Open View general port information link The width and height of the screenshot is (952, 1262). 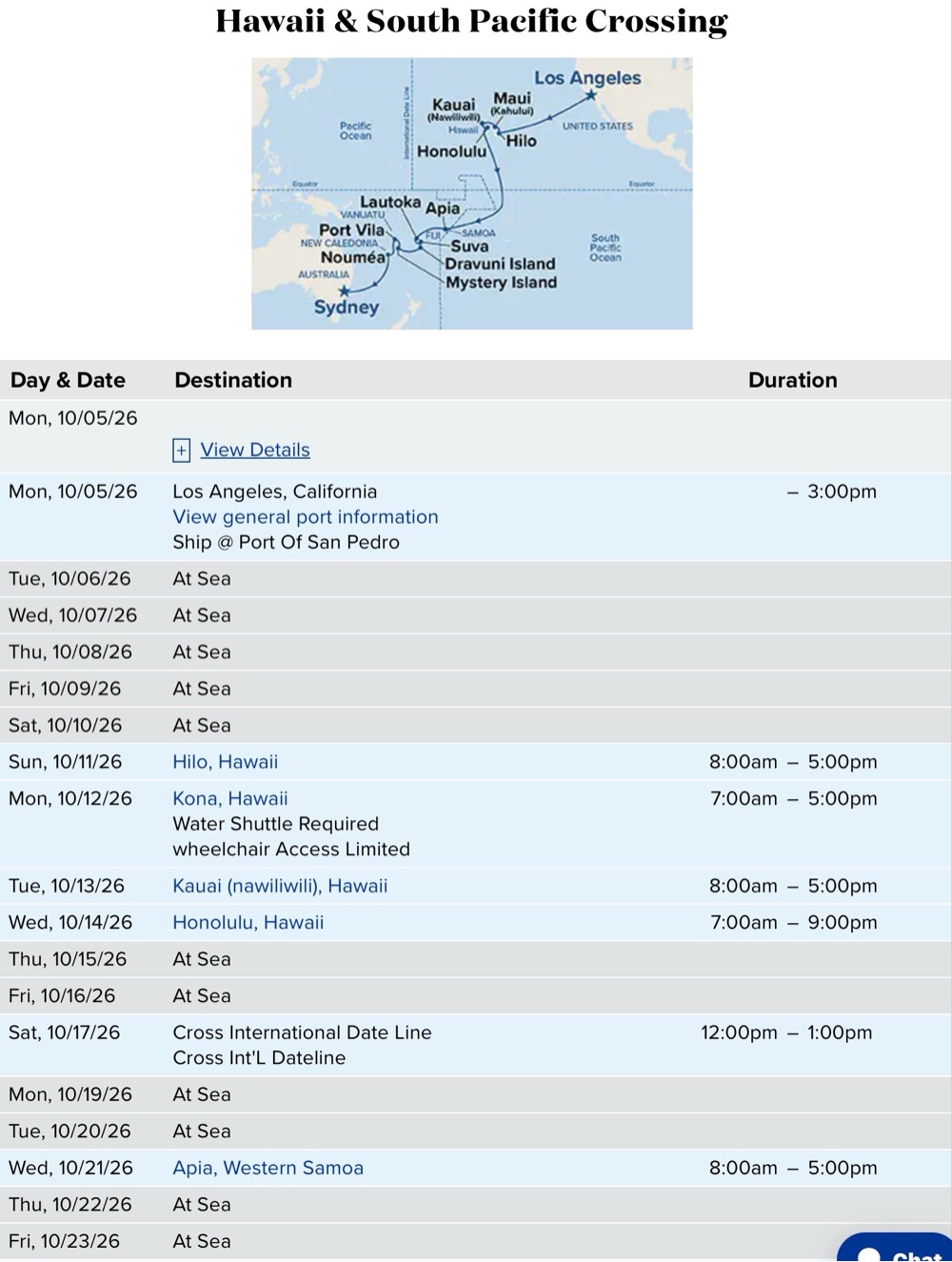tap(306, 517)
